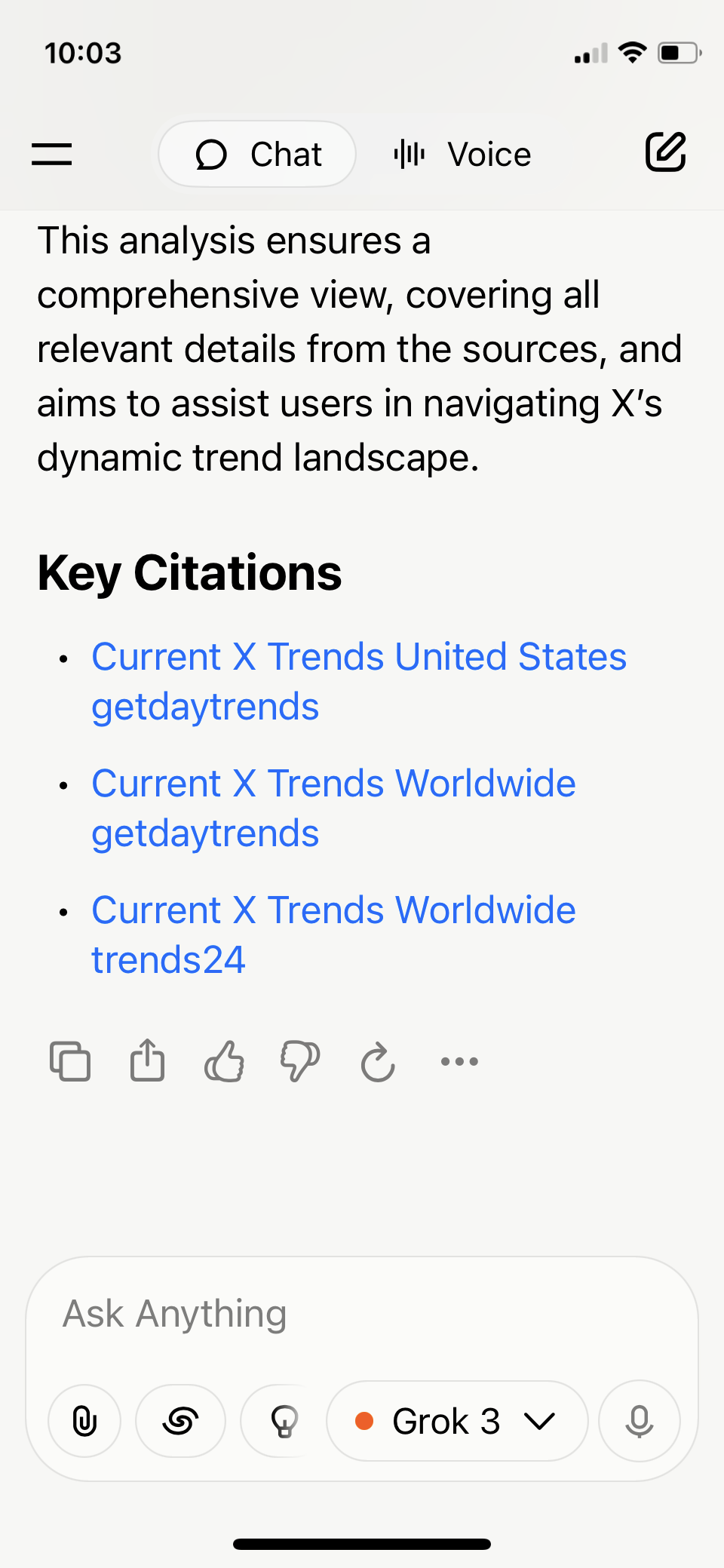This screenshot has width=724, height=1568.
Task: Switch to the Chat tab
Action: click(257, 154)
